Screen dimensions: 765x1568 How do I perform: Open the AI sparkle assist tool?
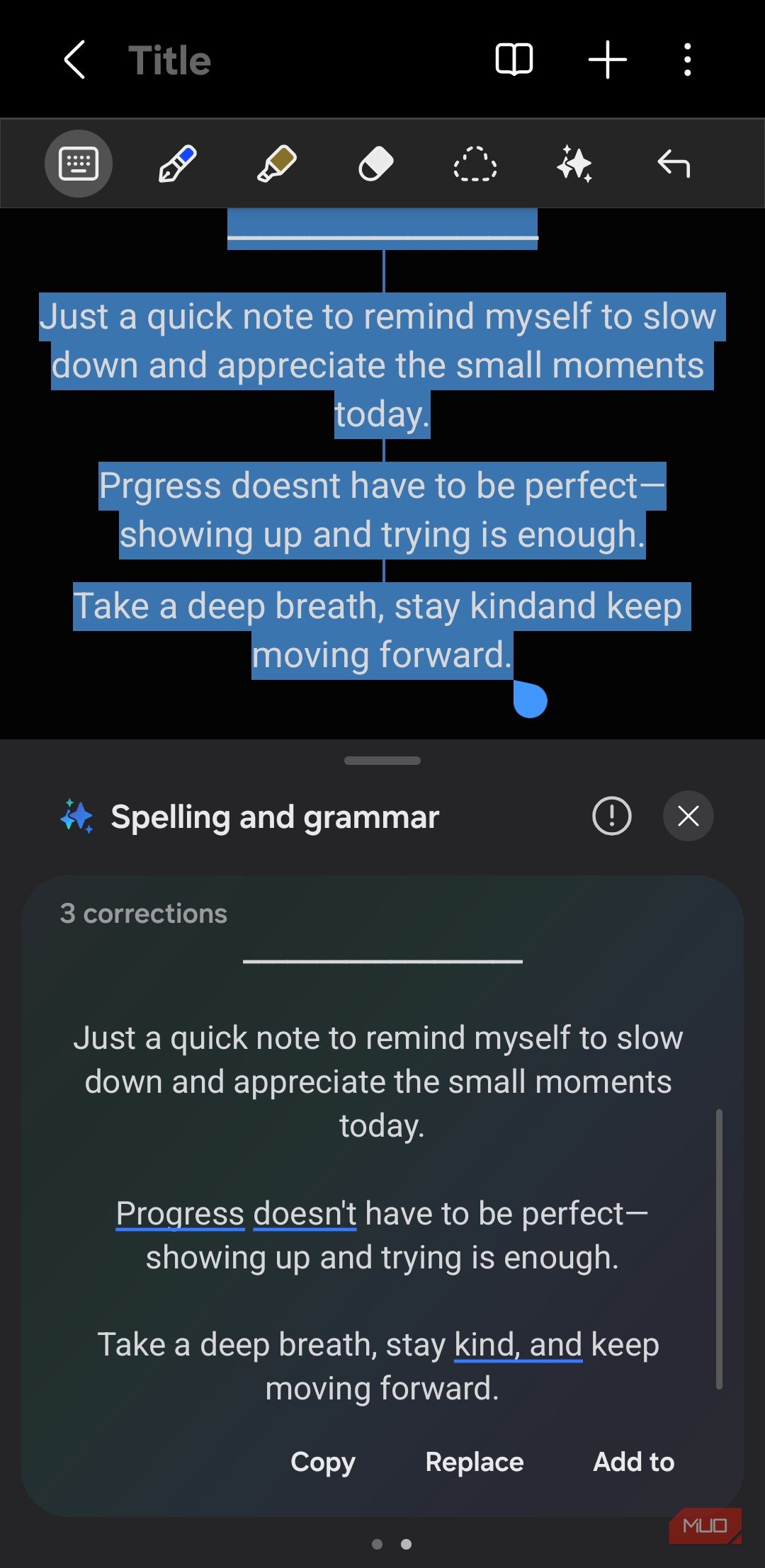[x=574, y=164]
